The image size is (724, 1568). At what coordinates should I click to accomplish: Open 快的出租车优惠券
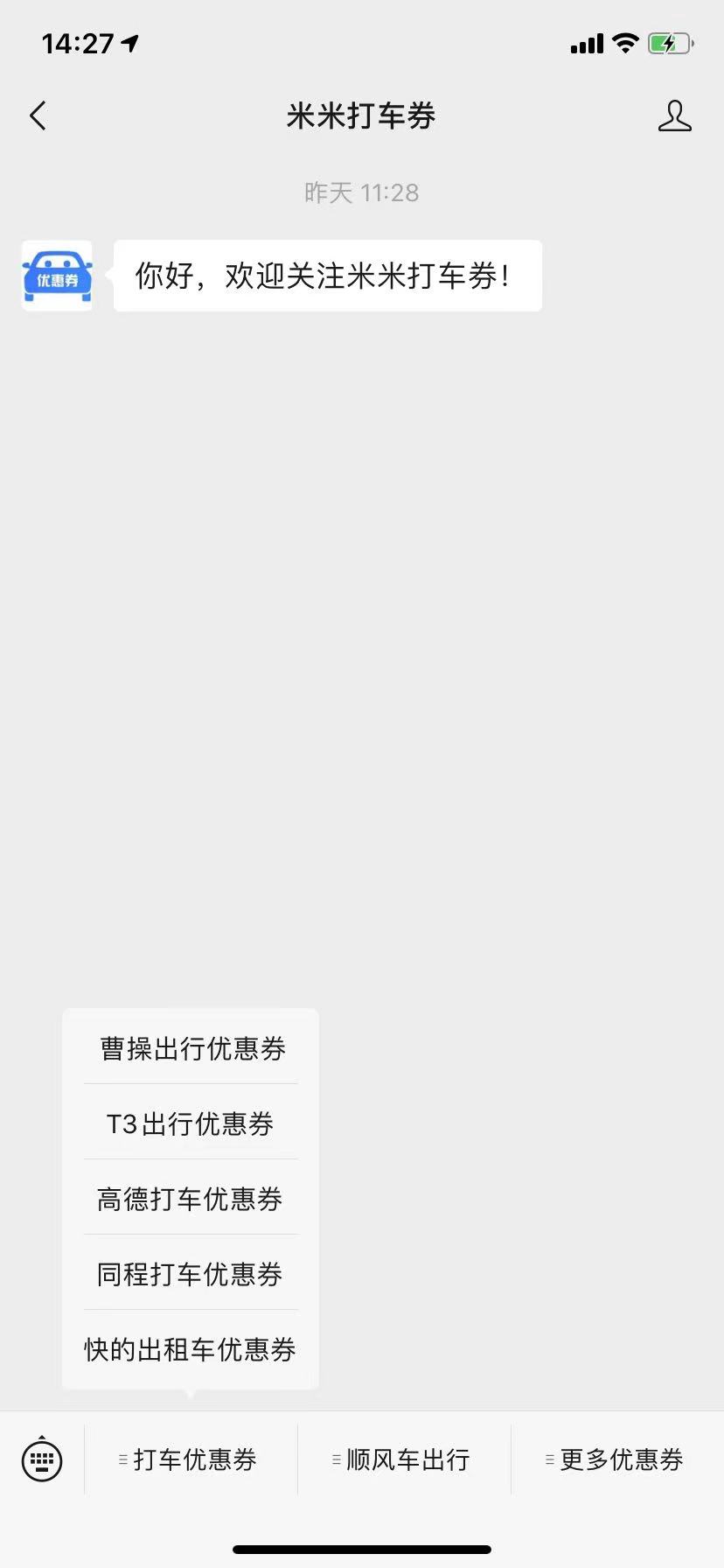[191, 1348]
